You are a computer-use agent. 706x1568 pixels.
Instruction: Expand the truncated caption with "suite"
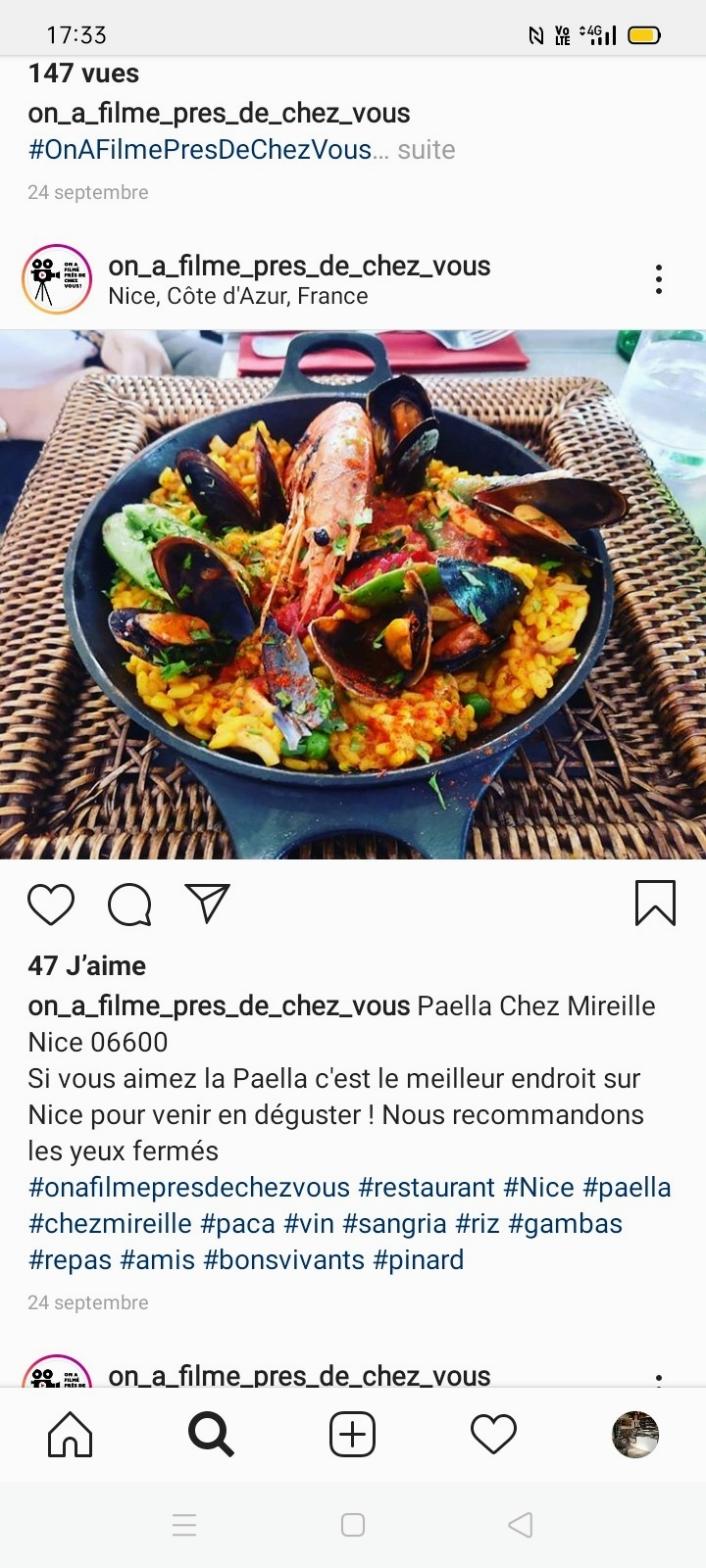click(x=427, y=150)
